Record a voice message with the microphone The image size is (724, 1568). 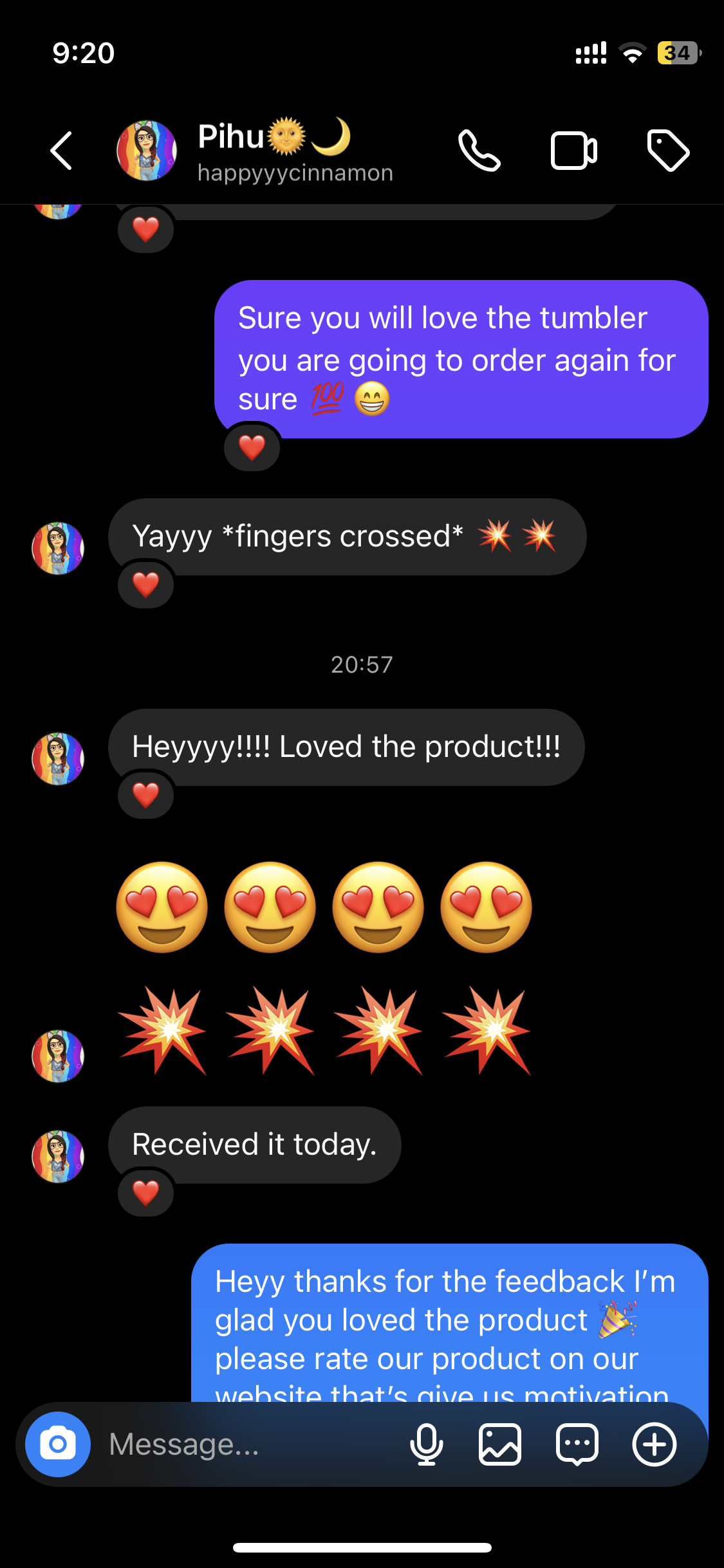(426, 1444)
